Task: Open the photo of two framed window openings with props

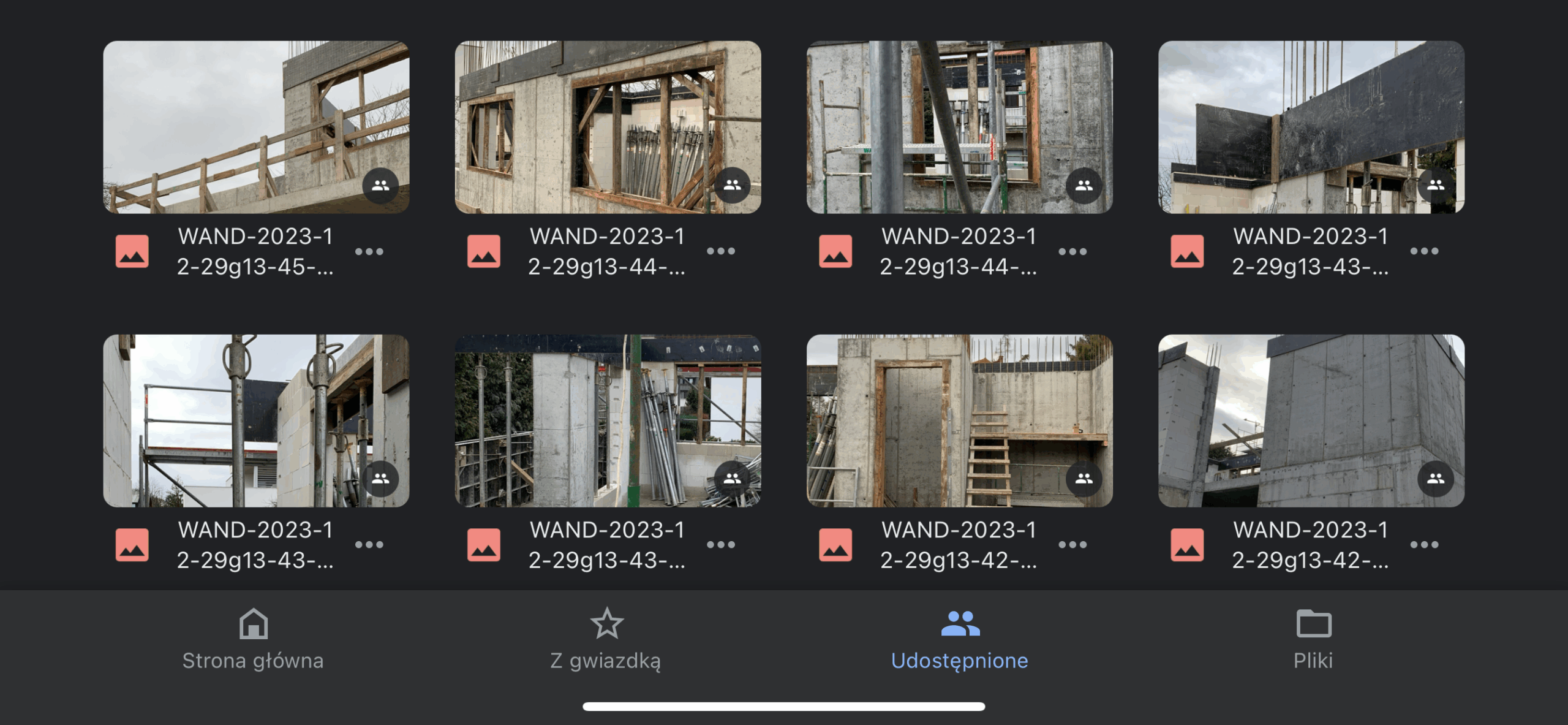Action: 608,127
